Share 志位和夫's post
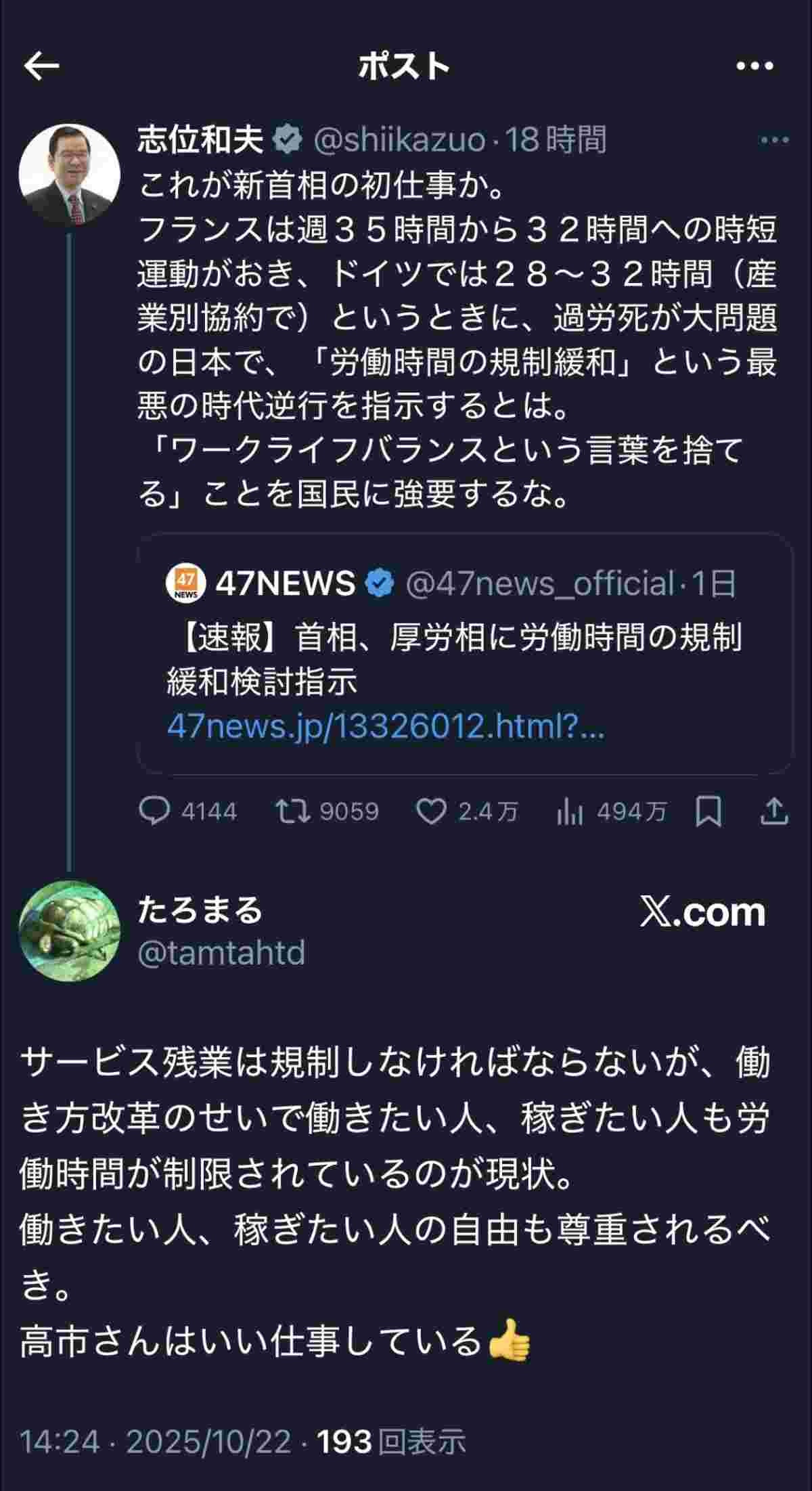 point(773,811)
